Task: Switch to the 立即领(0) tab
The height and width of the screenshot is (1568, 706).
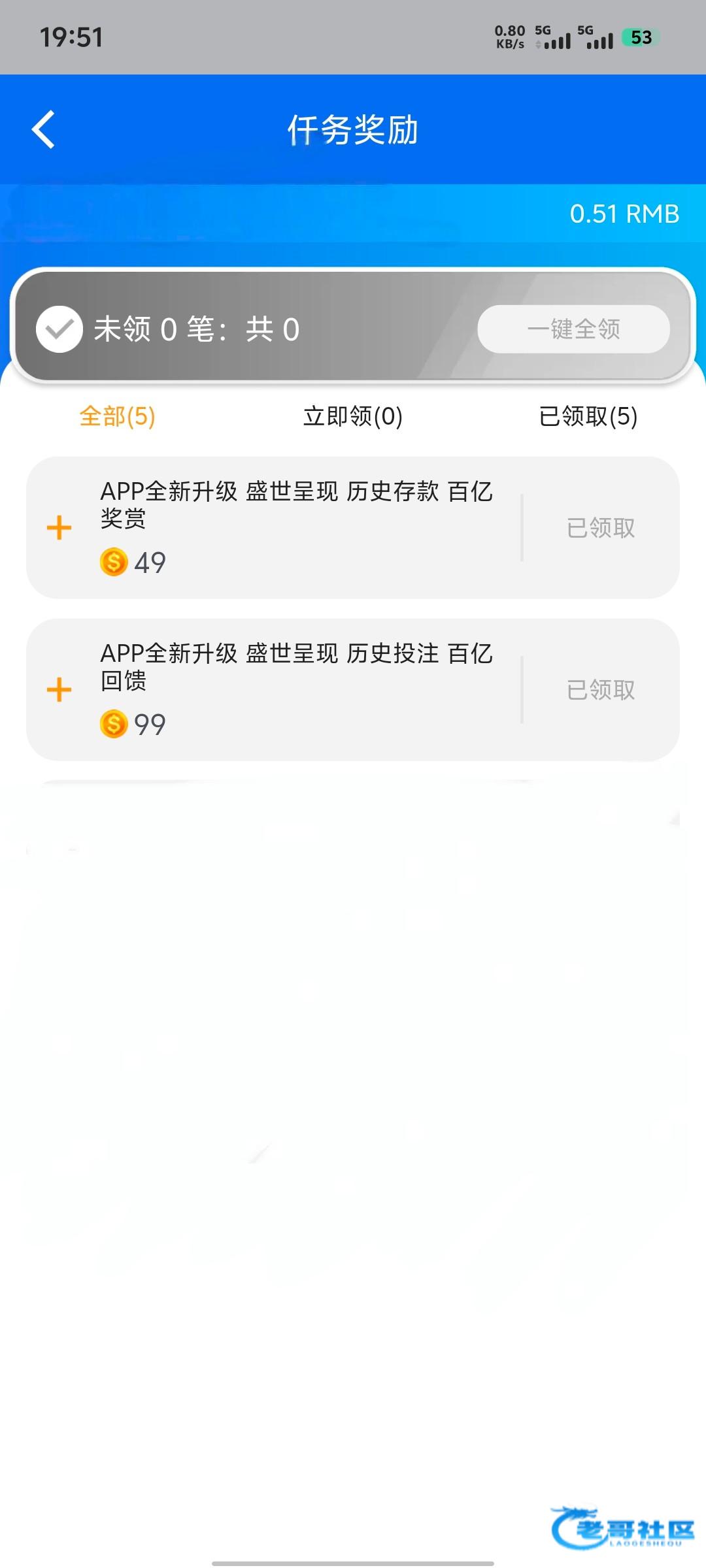Action: 353,416
